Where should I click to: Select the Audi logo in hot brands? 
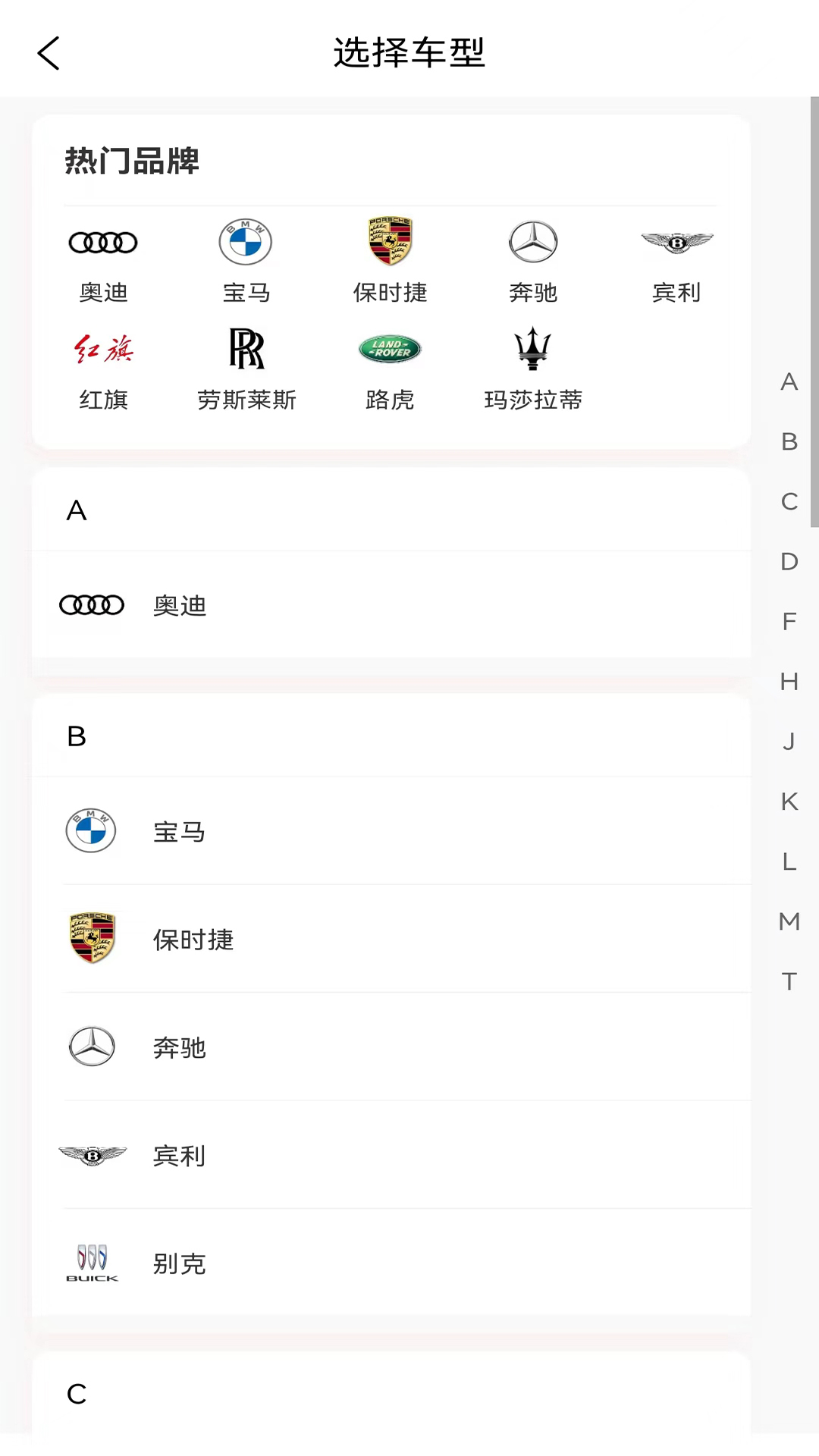(102, 241)
